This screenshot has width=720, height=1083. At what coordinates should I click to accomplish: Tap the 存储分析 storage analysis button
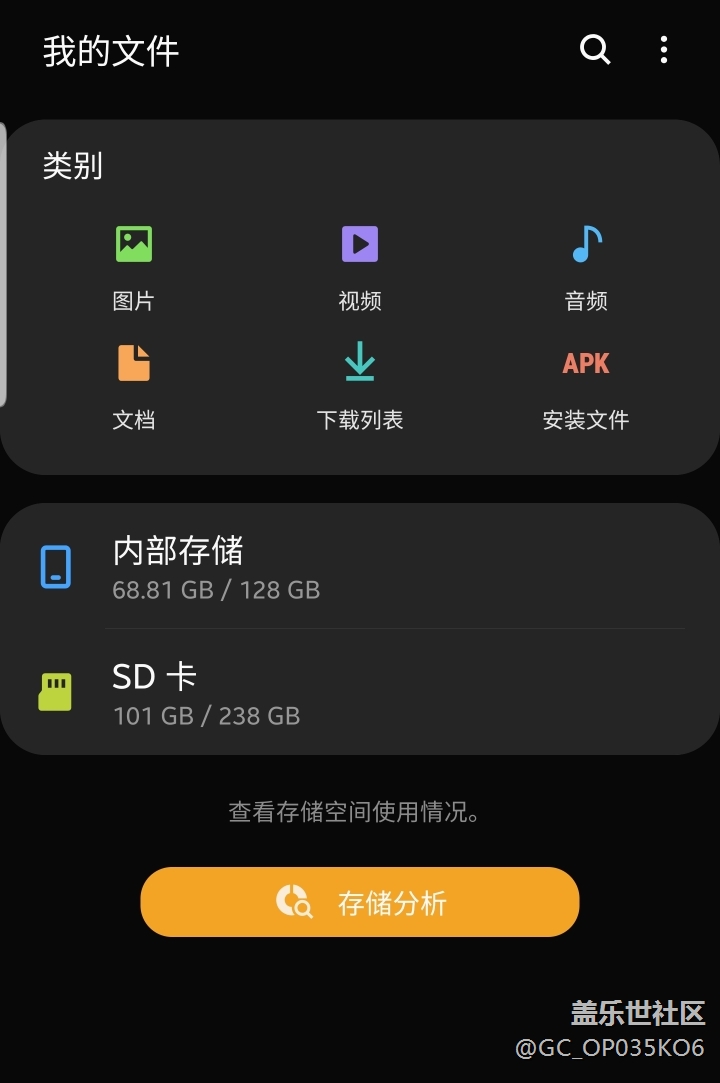(360, 902)
